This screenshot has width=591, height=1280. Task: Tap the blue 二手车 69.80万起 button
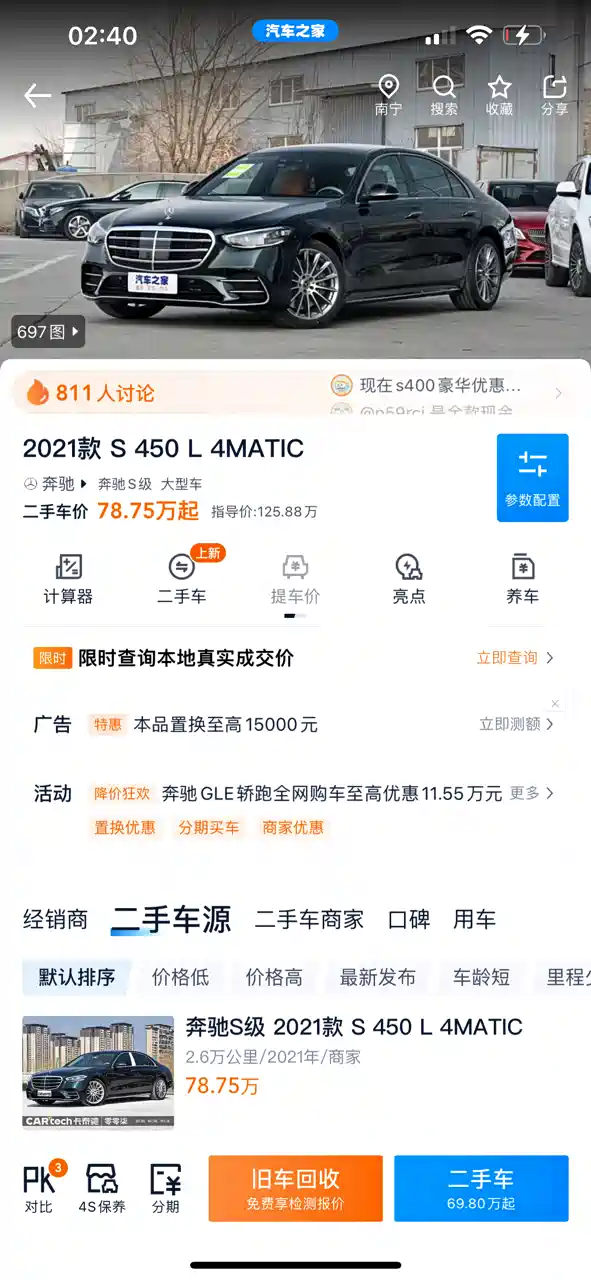click(x=481, y=1188)
